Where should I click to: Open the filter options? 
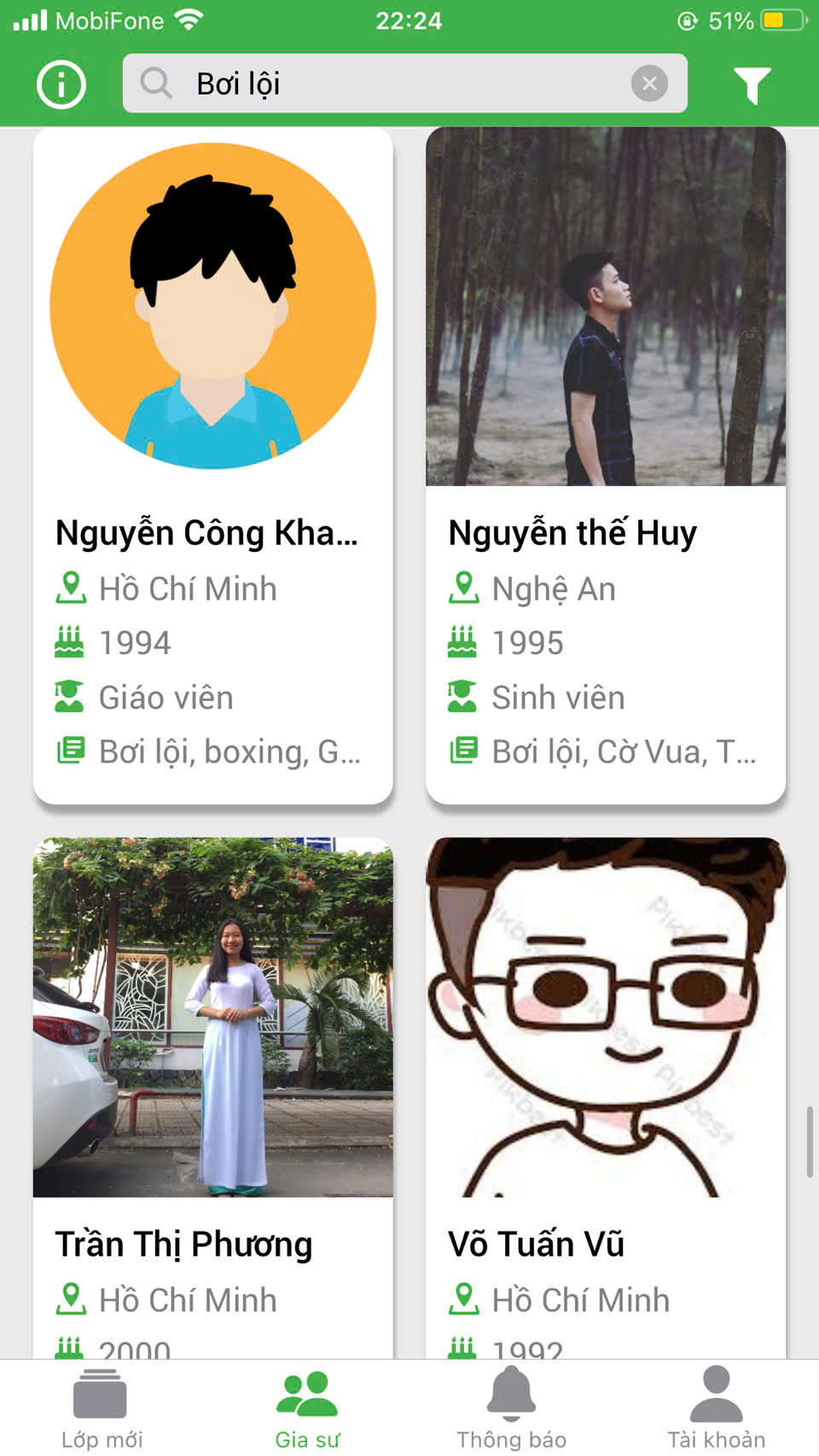752,84
